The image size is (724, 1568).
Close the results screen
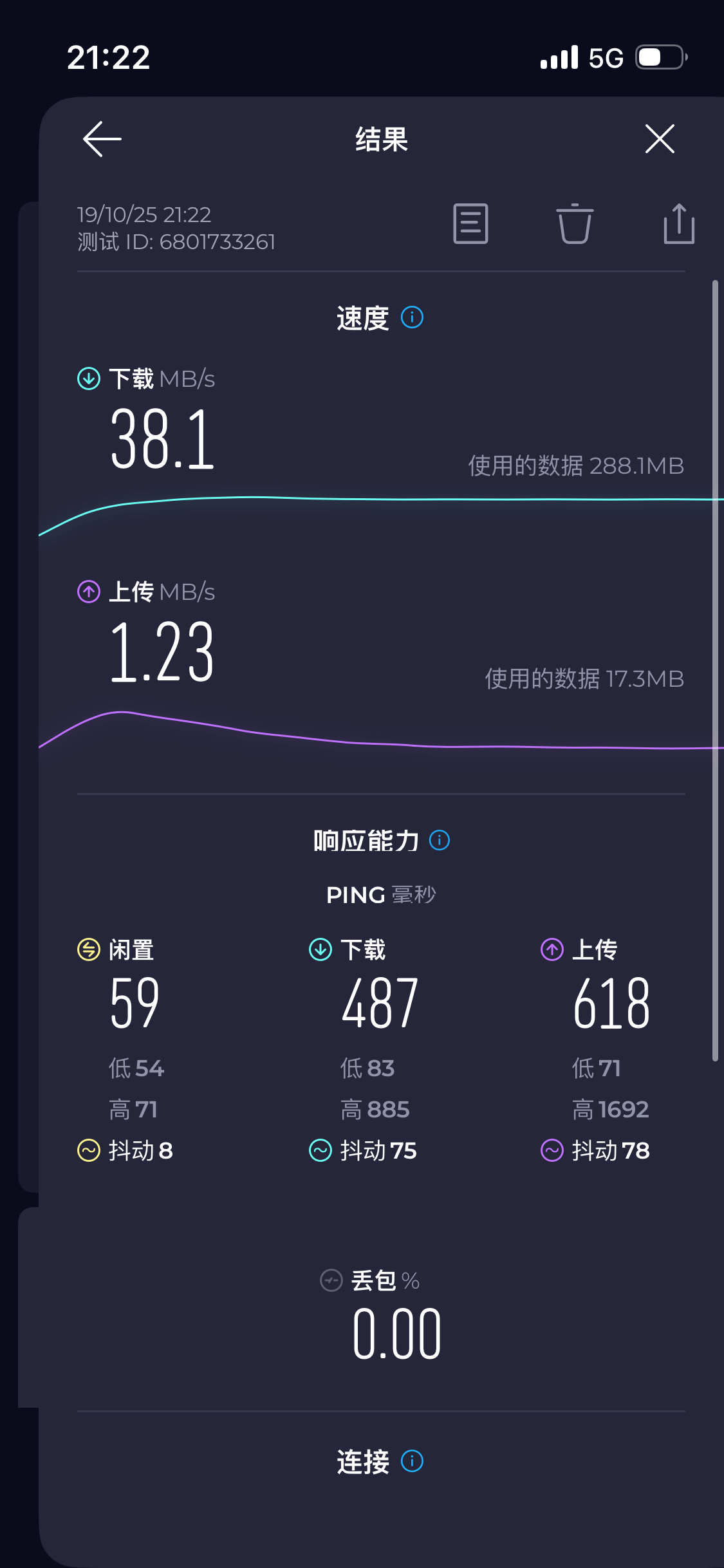pyautogui.click(x=660, y=139)
